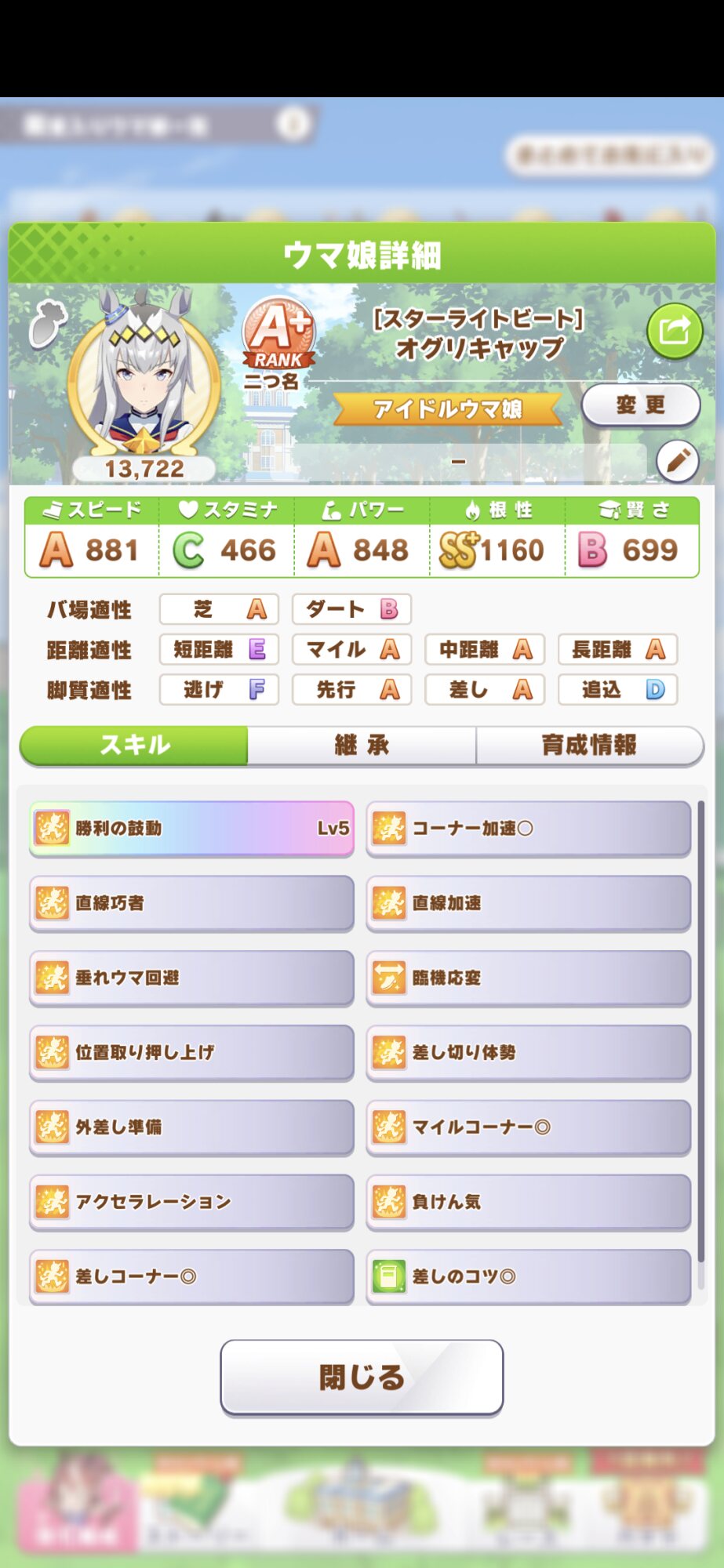
Task: Open the 差しのコツ◎ skill
Action: click(528, 1276)
